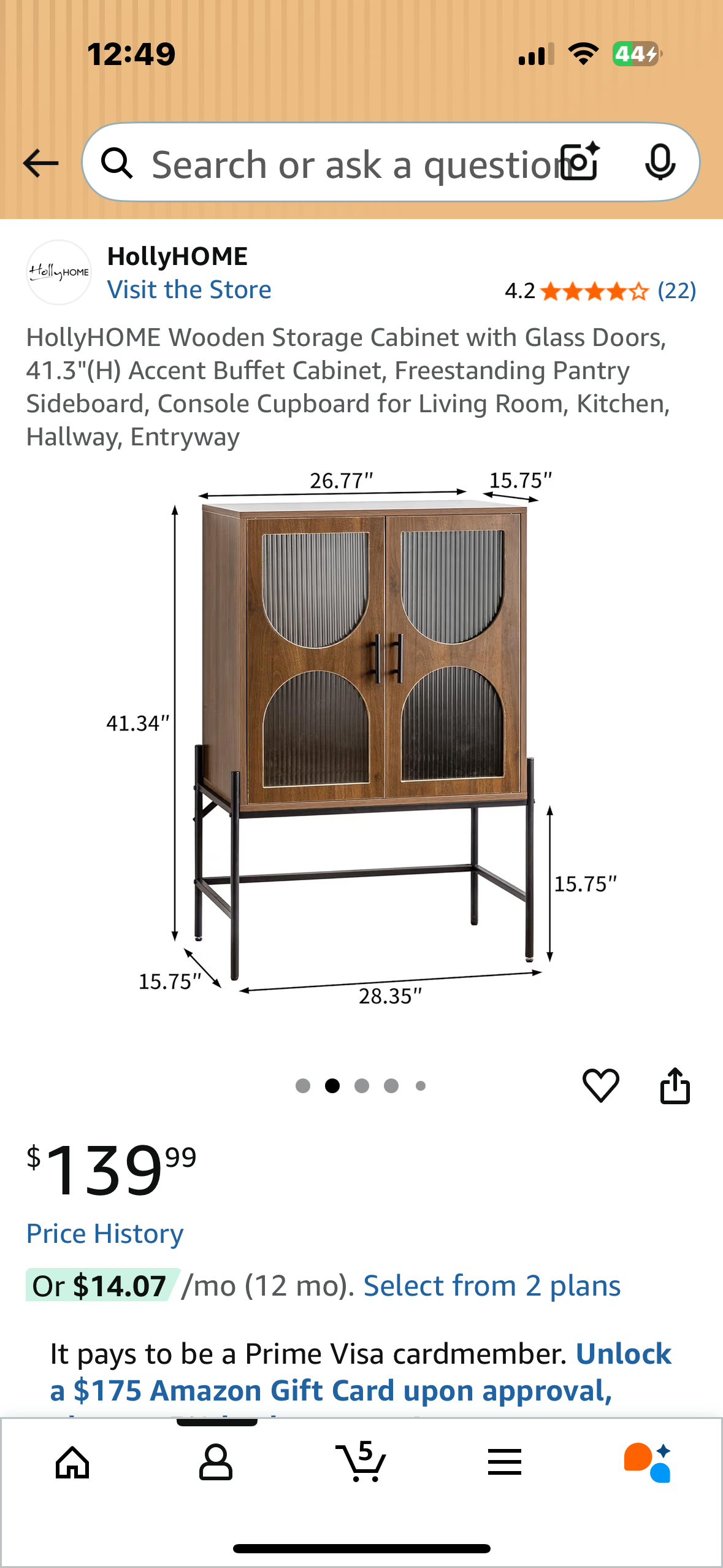Open camera lens search
This screenshot has width=723, height=1568.
[x=581, y=163]
